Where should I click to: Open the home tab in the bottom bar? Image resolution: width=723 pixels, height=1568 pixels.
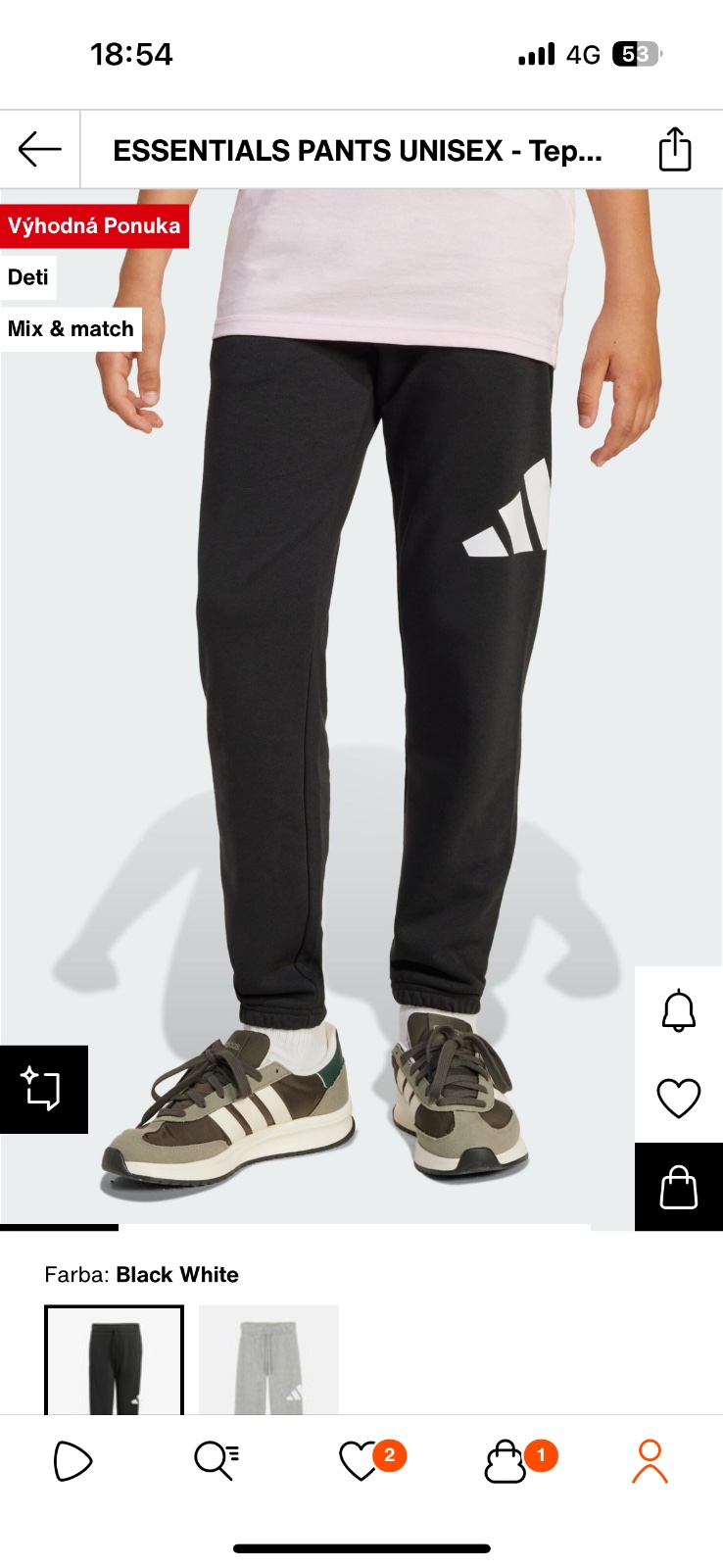tap(72, 1461)
